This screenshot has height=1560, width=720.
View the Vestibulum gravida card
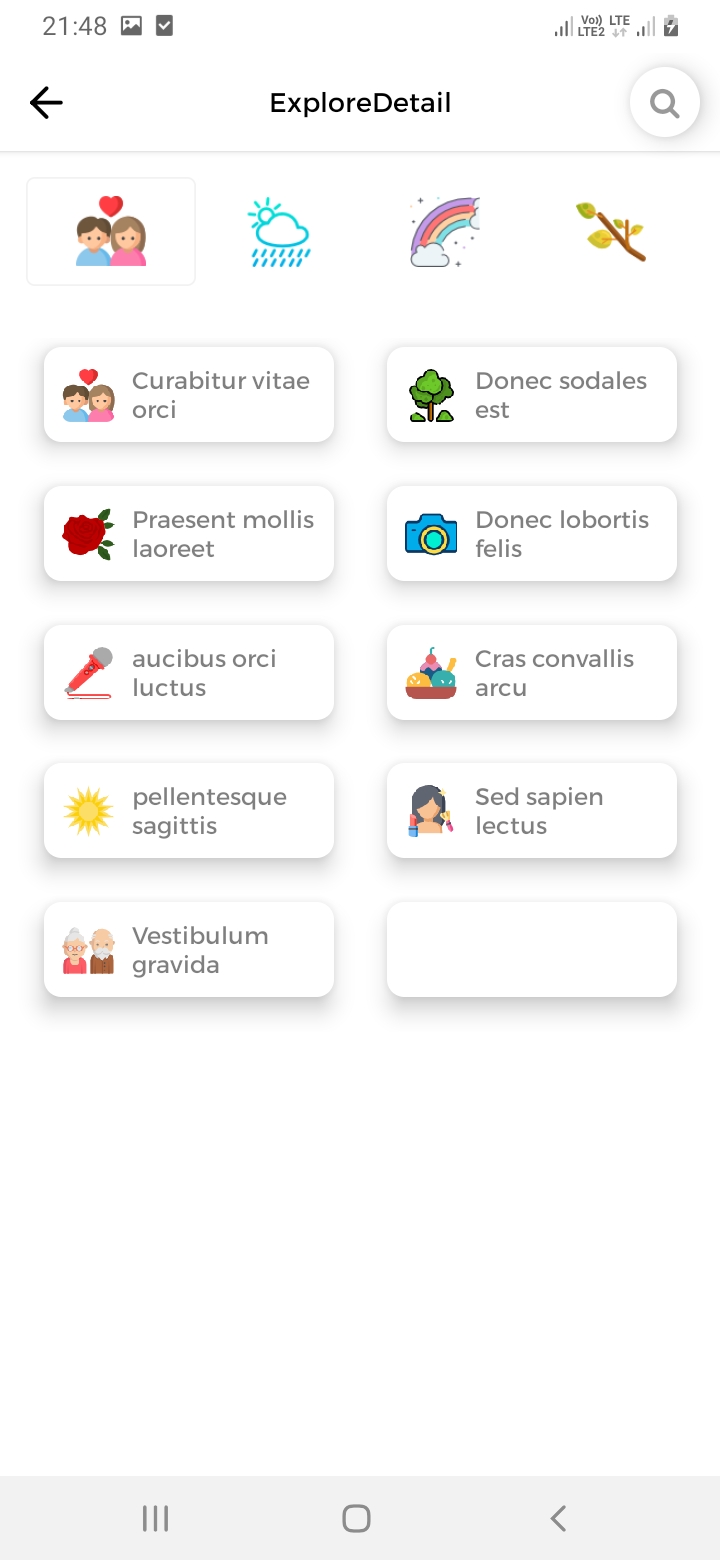pyautogui.click(x=189, y=950)
